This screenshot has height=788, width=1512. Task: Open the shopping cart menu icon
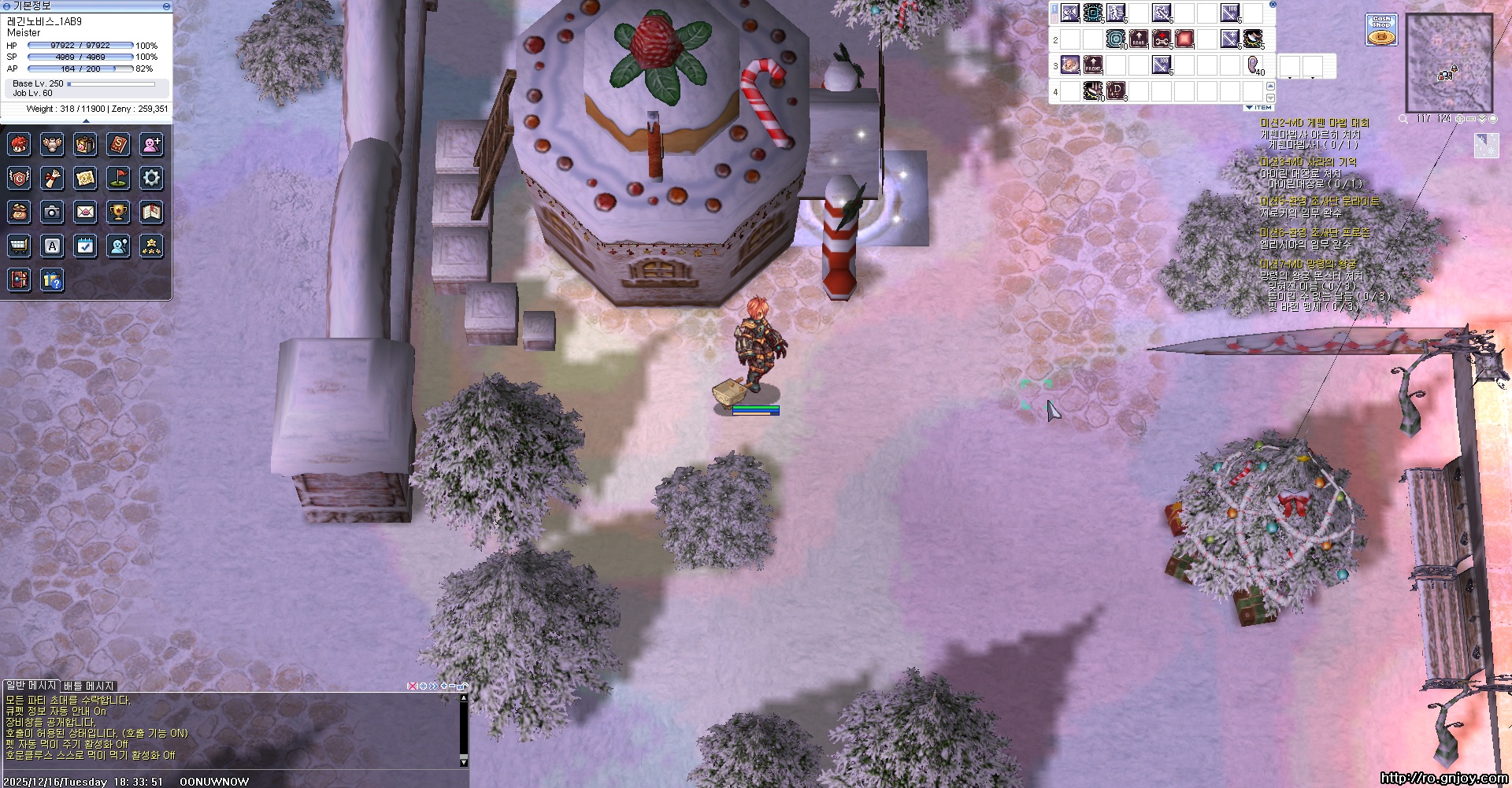(19, 246)
